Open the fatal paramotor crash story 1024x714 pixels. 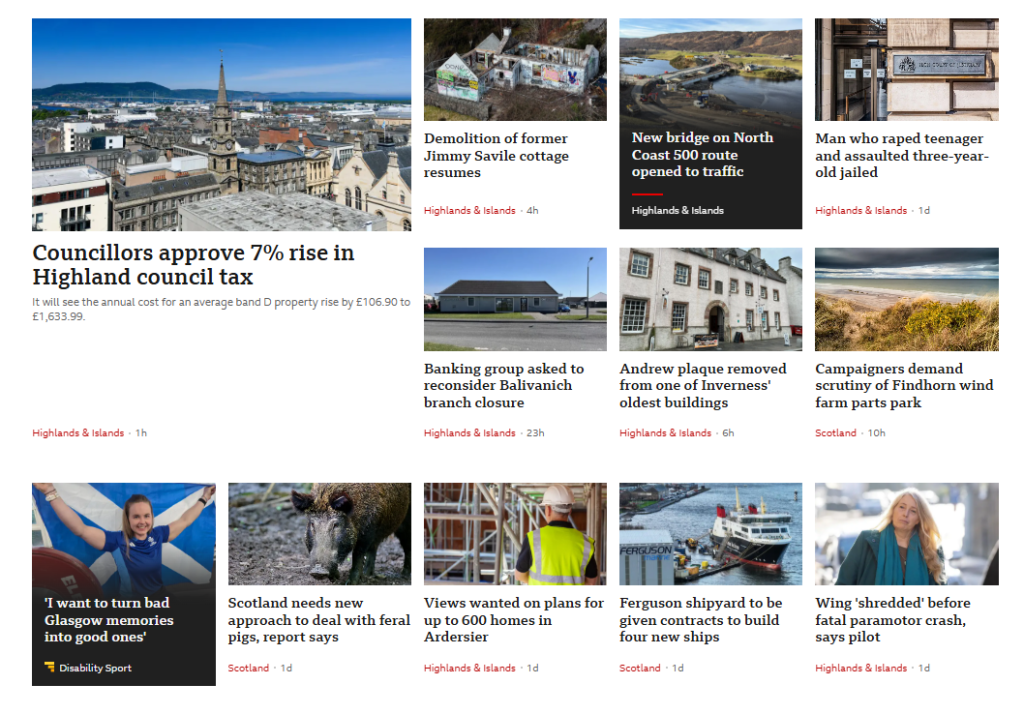point(893,620)
